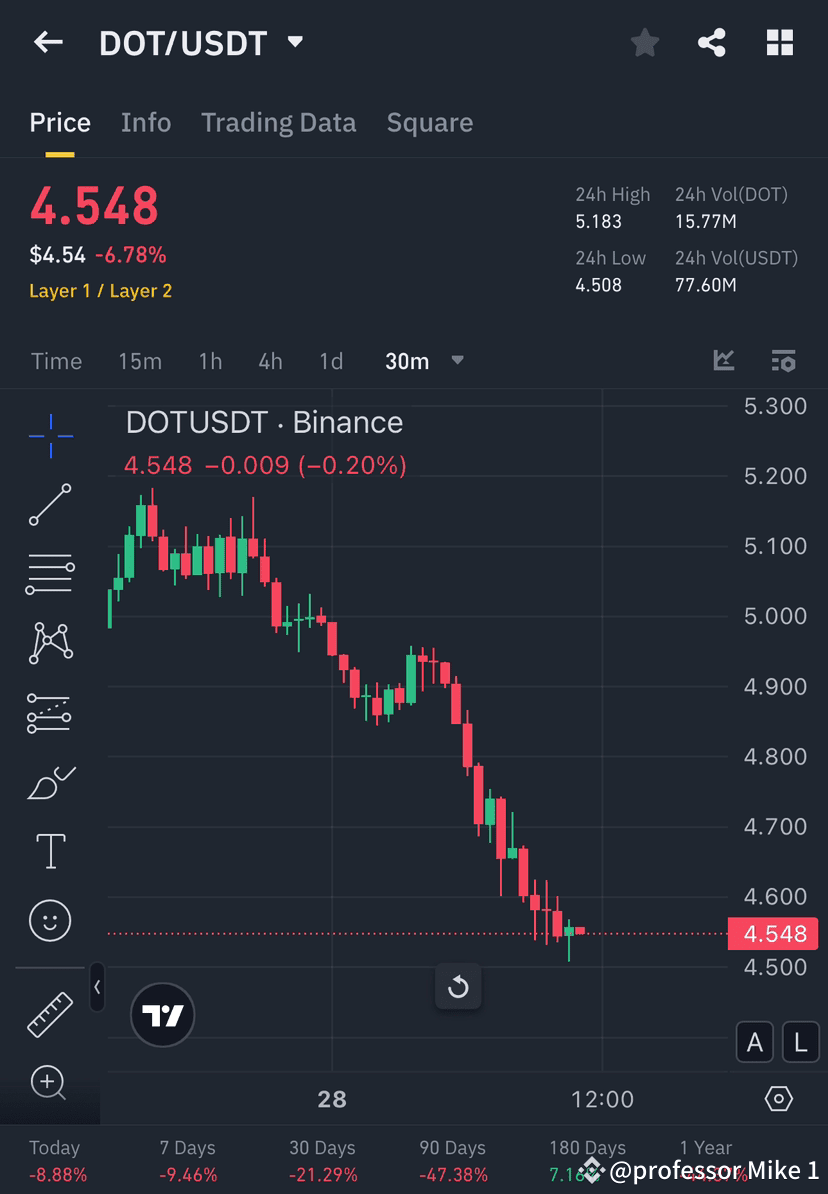Toggle log scale with the L button
The image size is (828, 1194).
[x=800, y=1041]
